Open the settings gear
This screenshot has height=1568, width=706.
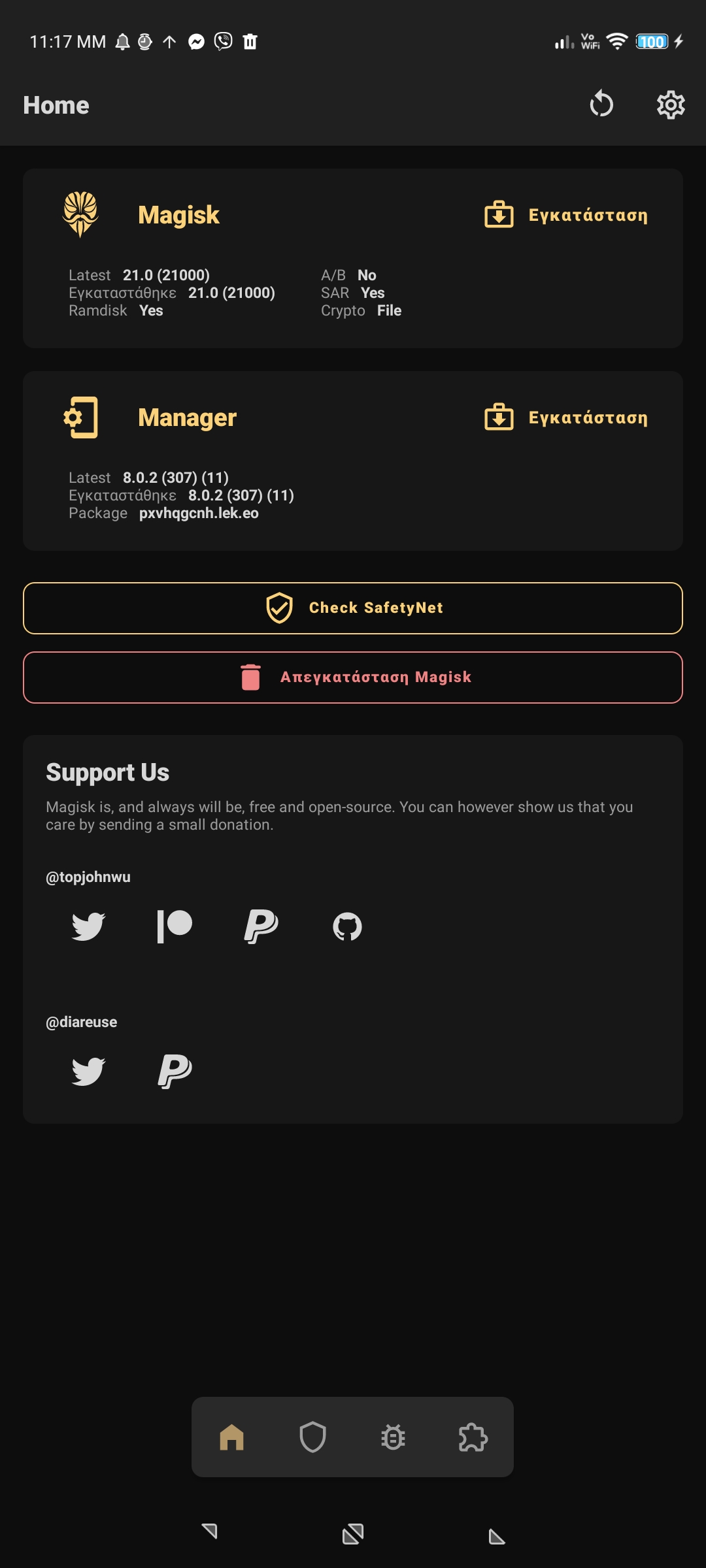pos(671,105)
